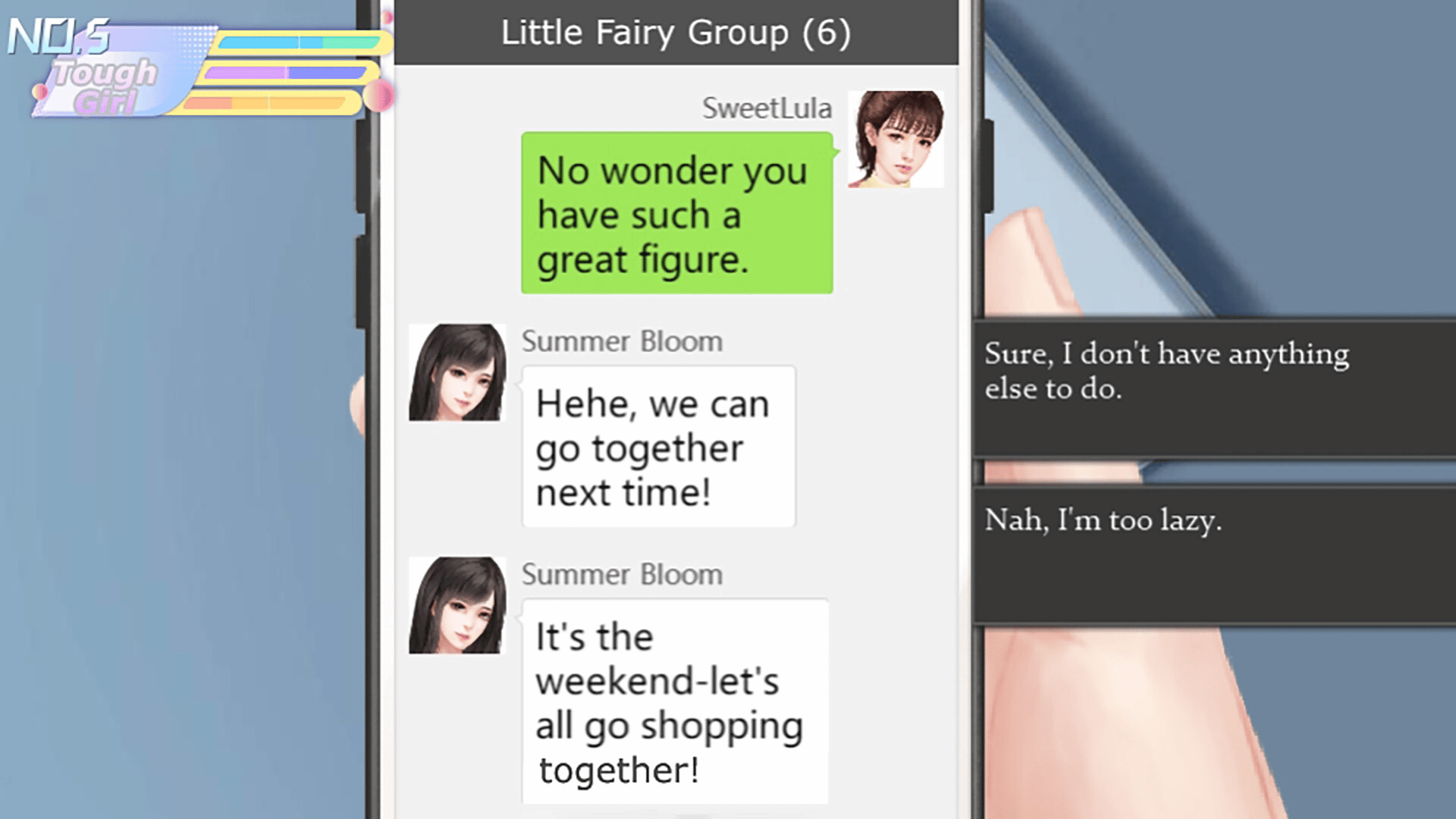Select the reply "Nah, I'm too lazy."
Image resolution: width=1456 pixels, height=819 pixels.
(1213, 555)
